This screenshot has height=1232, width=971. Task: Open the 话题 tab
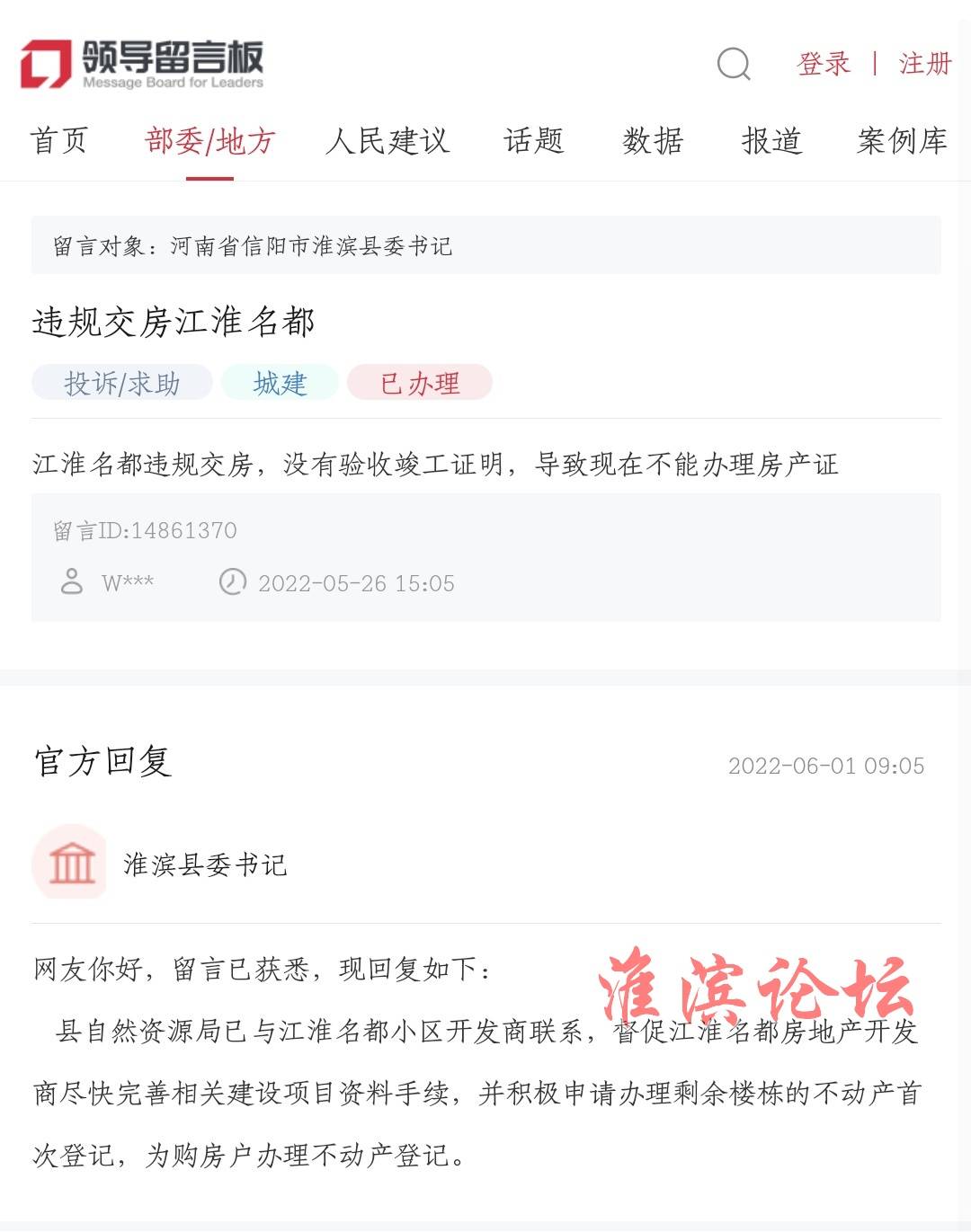[533, 141]
